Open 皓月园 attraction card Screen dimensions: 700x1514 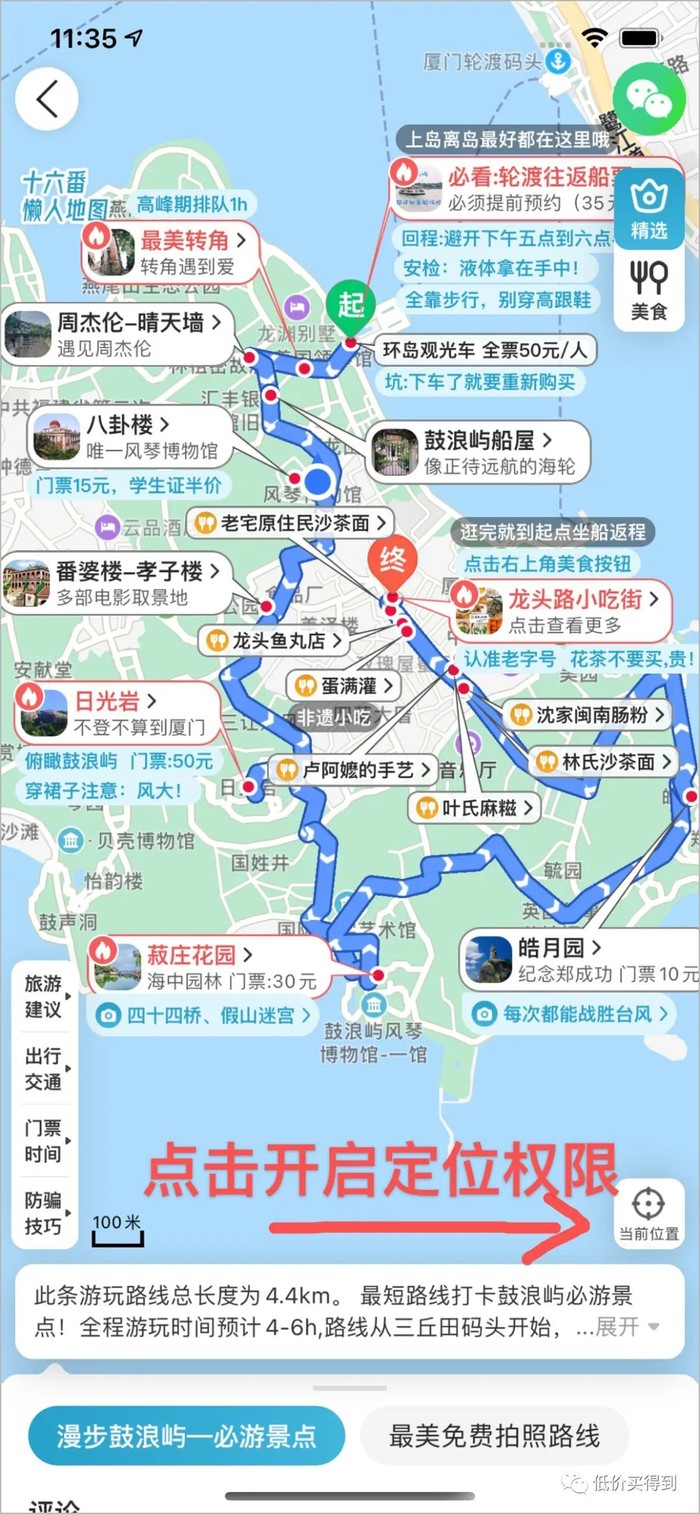coord(580,958)
